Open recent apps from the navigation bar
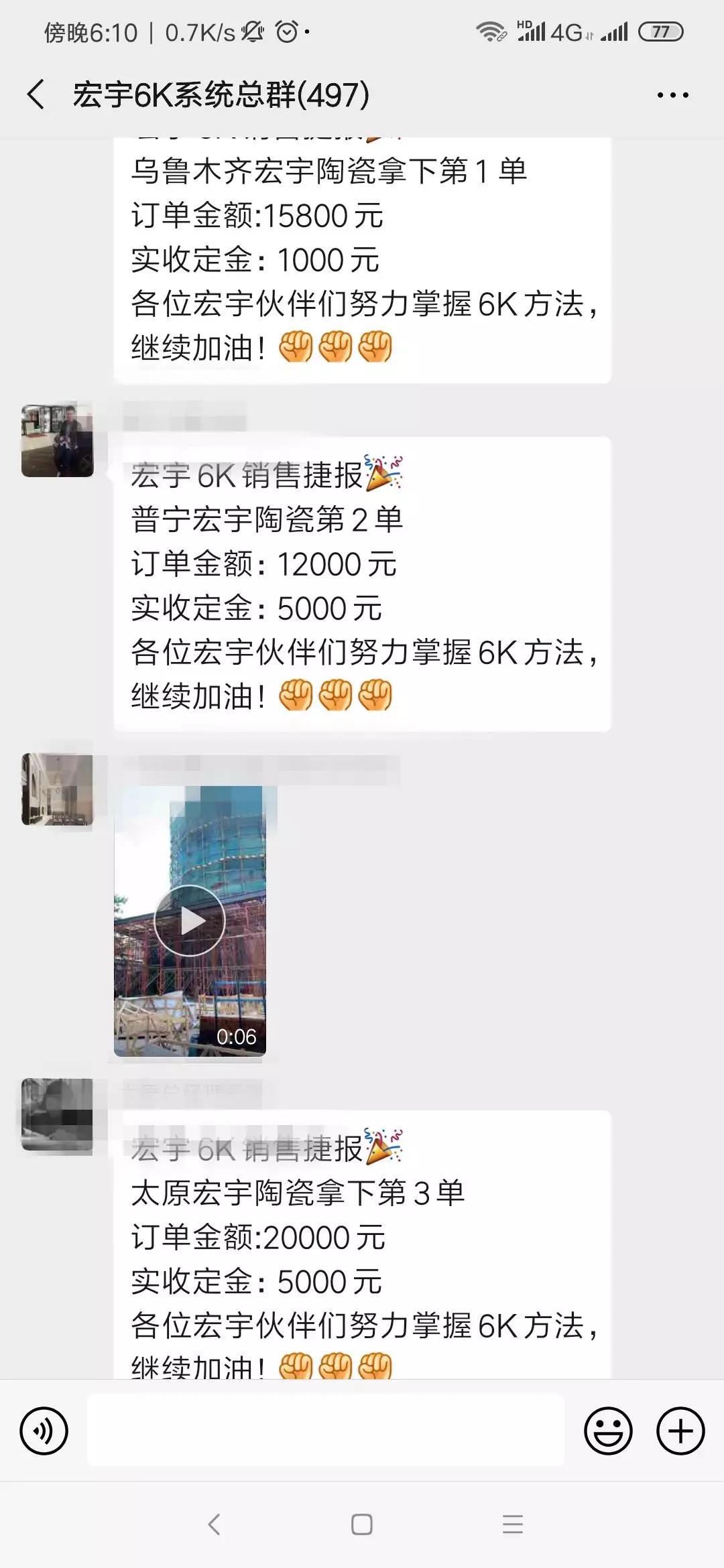The height and width of the screenshot is (1568, 724). [x=513, y=1524]
